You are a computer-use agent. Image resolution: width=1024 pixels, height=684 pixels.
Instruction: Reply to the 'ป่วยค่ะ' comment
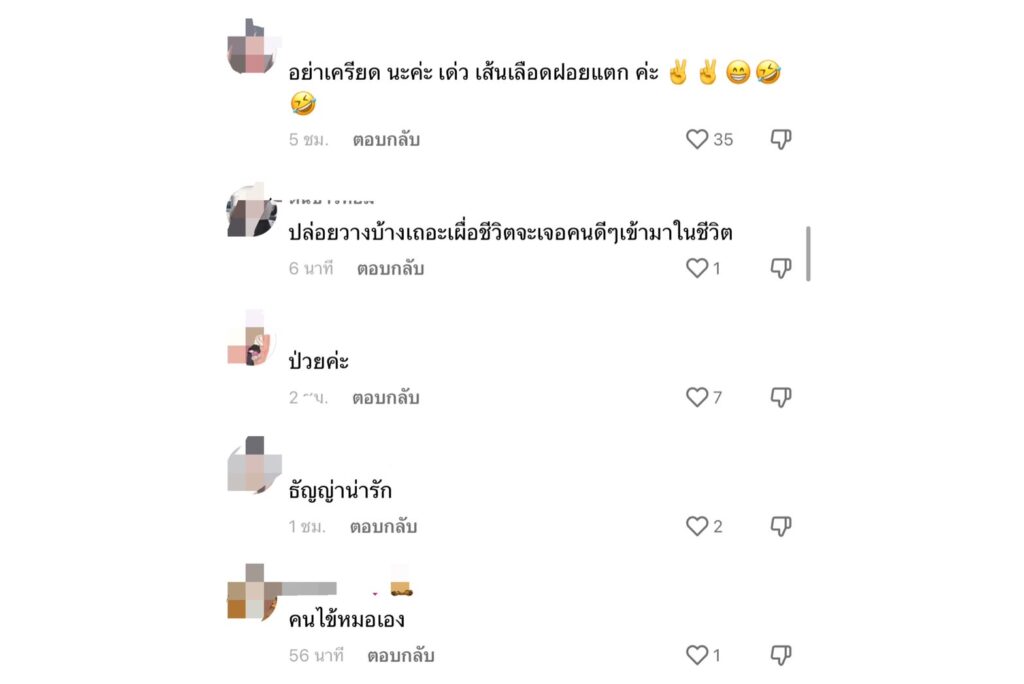pos(386,398)
